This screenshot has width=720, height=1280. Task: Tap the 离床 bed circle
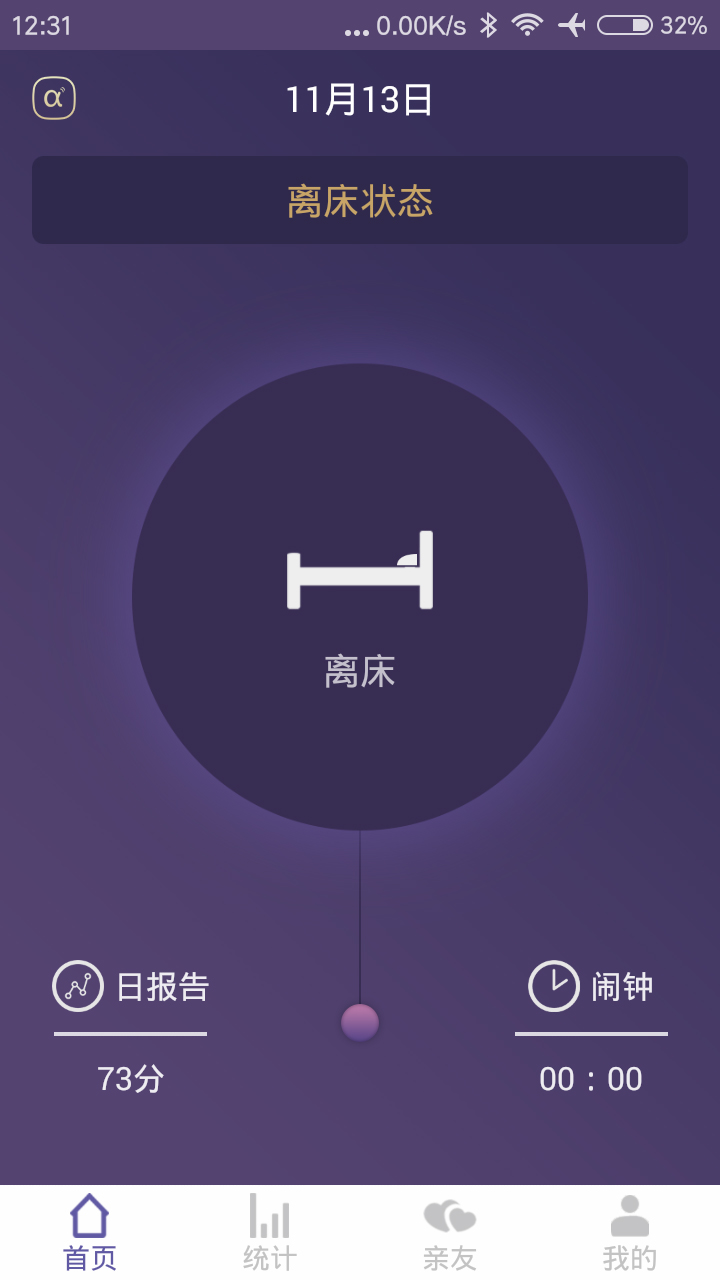pyautogui.click(x=360, y=597)
